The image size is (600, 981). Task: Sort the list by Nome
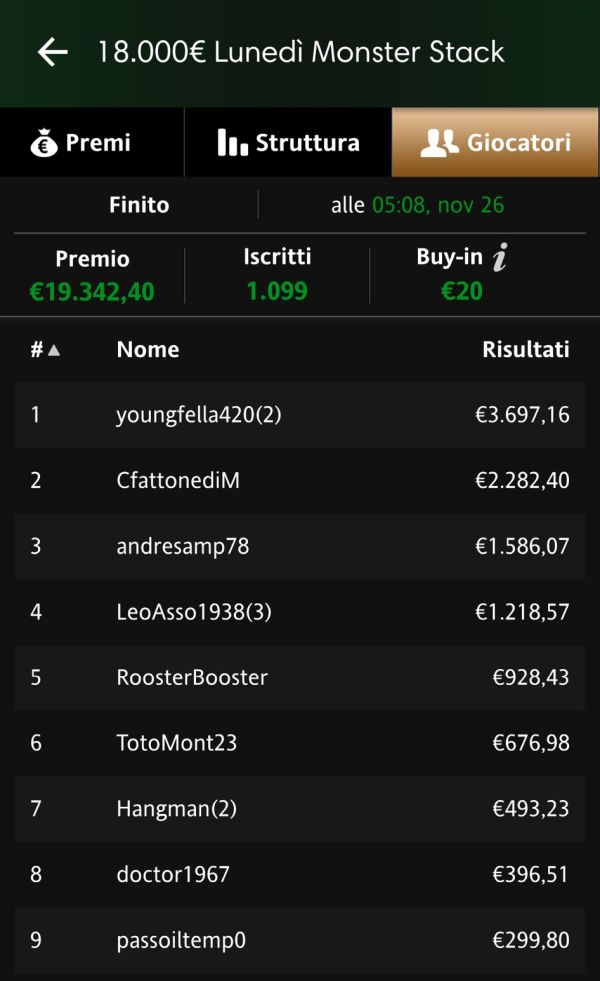148,350
